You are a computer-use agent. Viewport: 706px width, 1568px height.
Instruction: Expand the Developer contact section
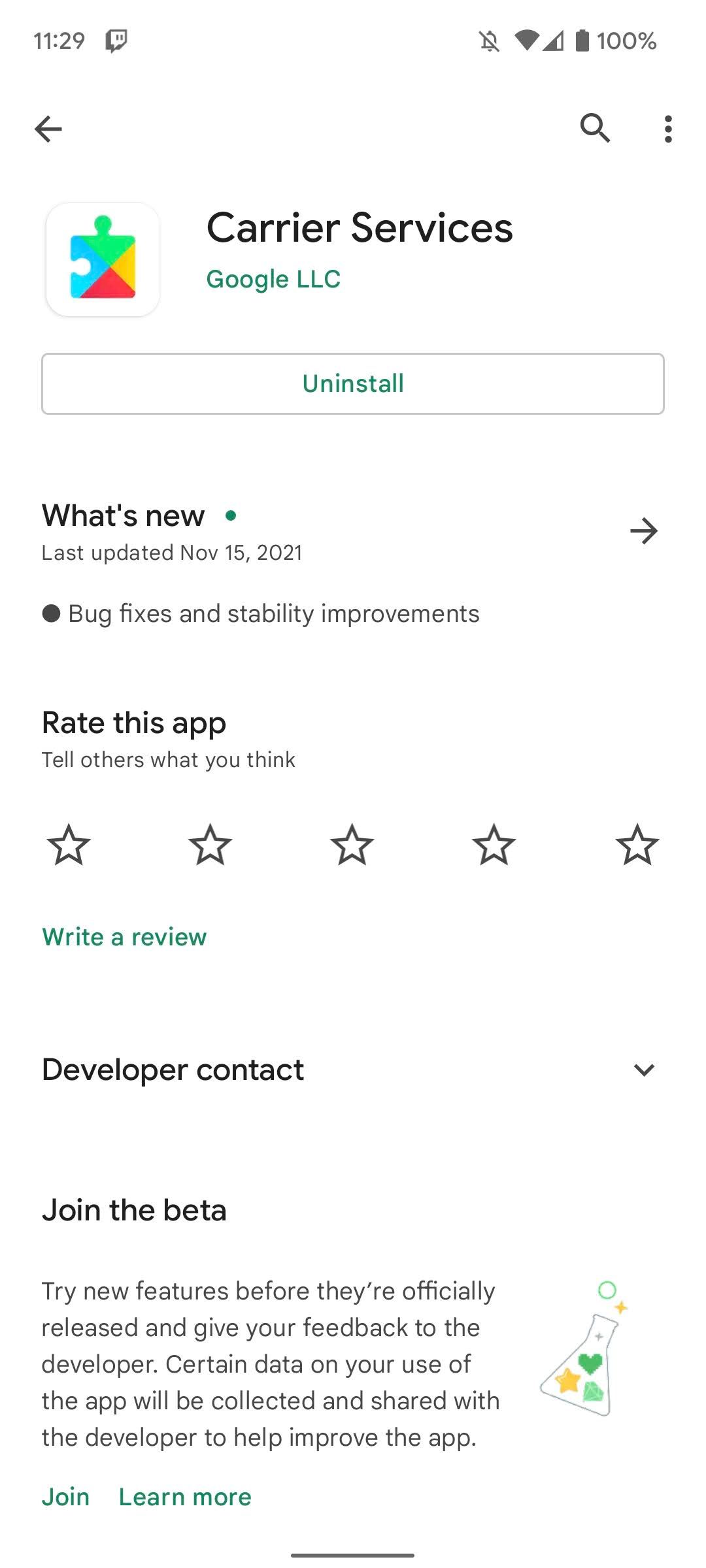point(643,1070)
